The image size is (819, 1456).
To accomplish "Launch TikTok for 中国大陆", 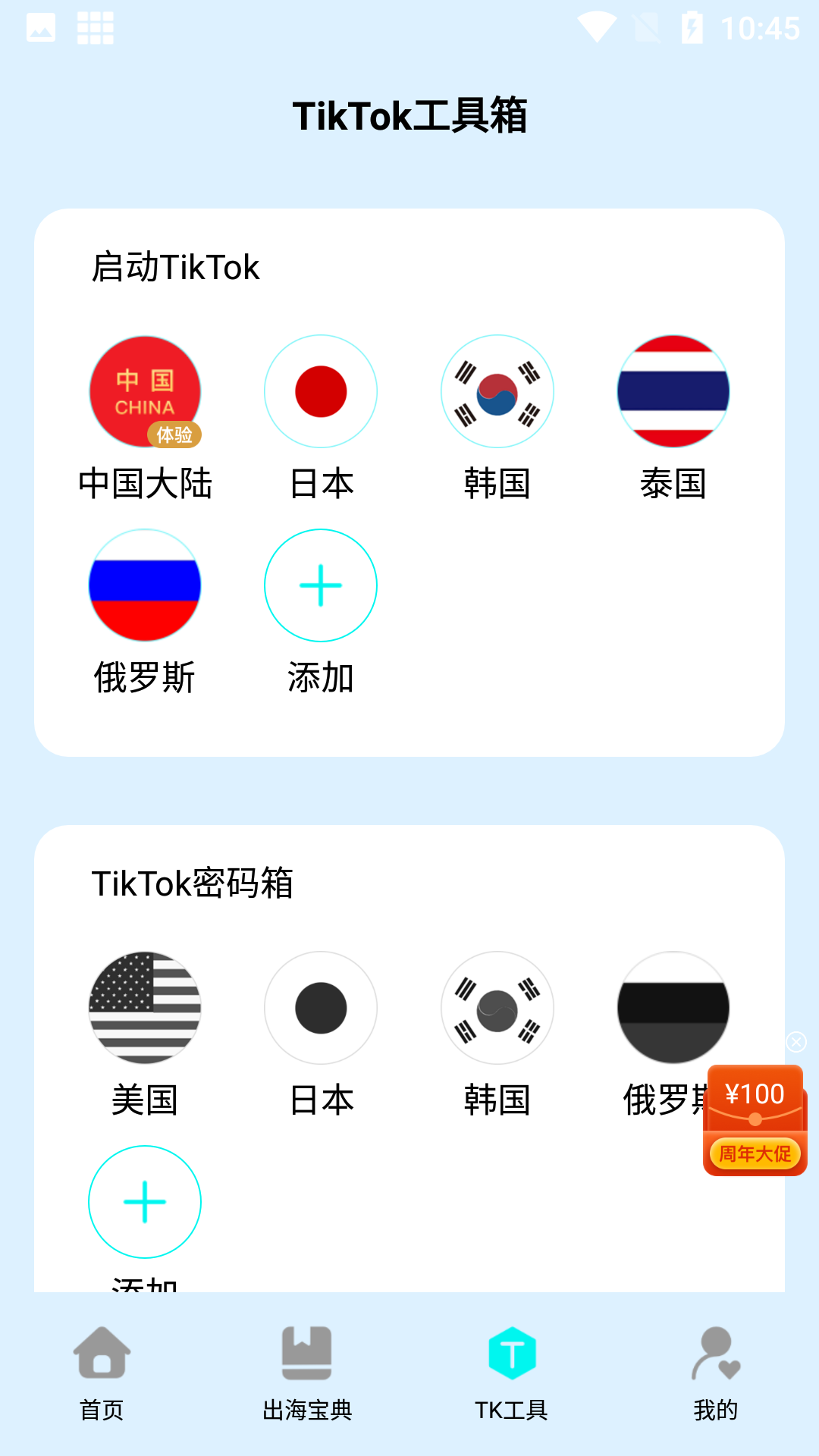I will [145, 392].
